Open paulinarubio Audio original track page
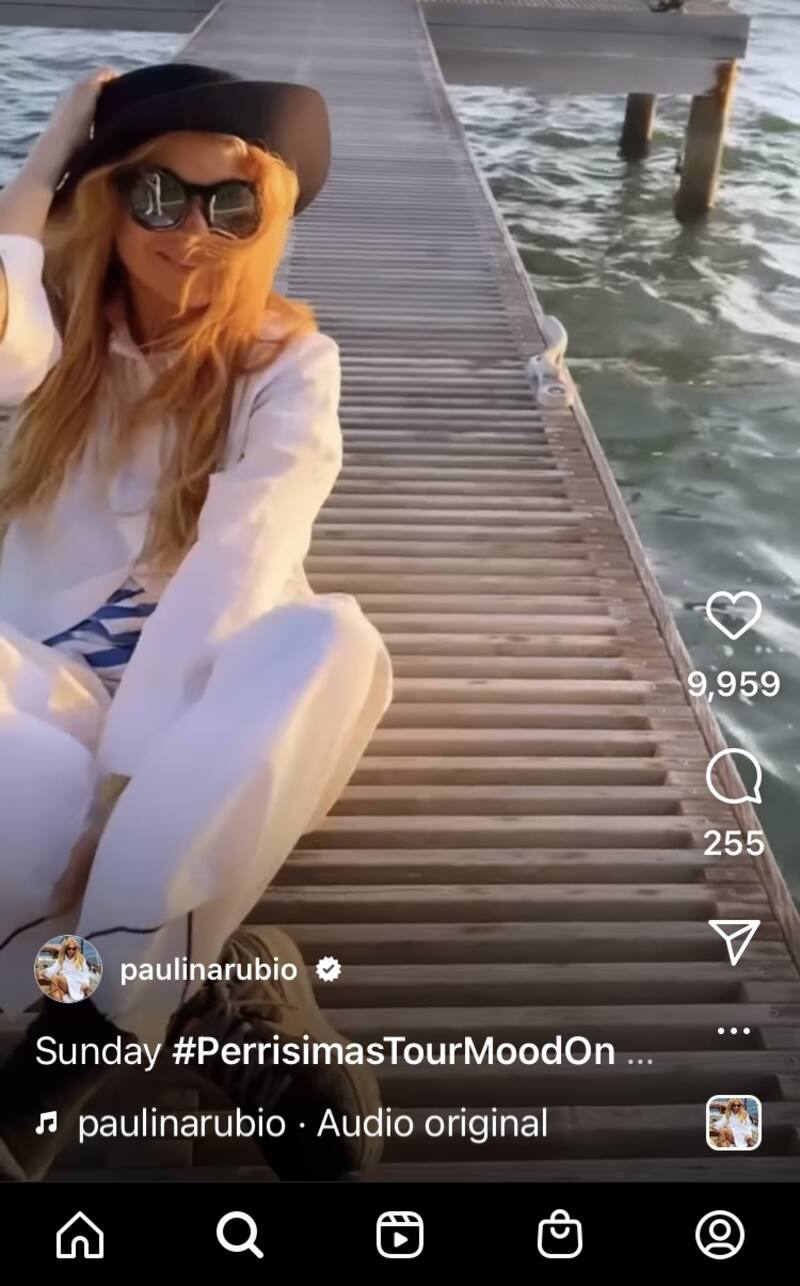This screenshot has width=800, height=1286. point(312,1123)
